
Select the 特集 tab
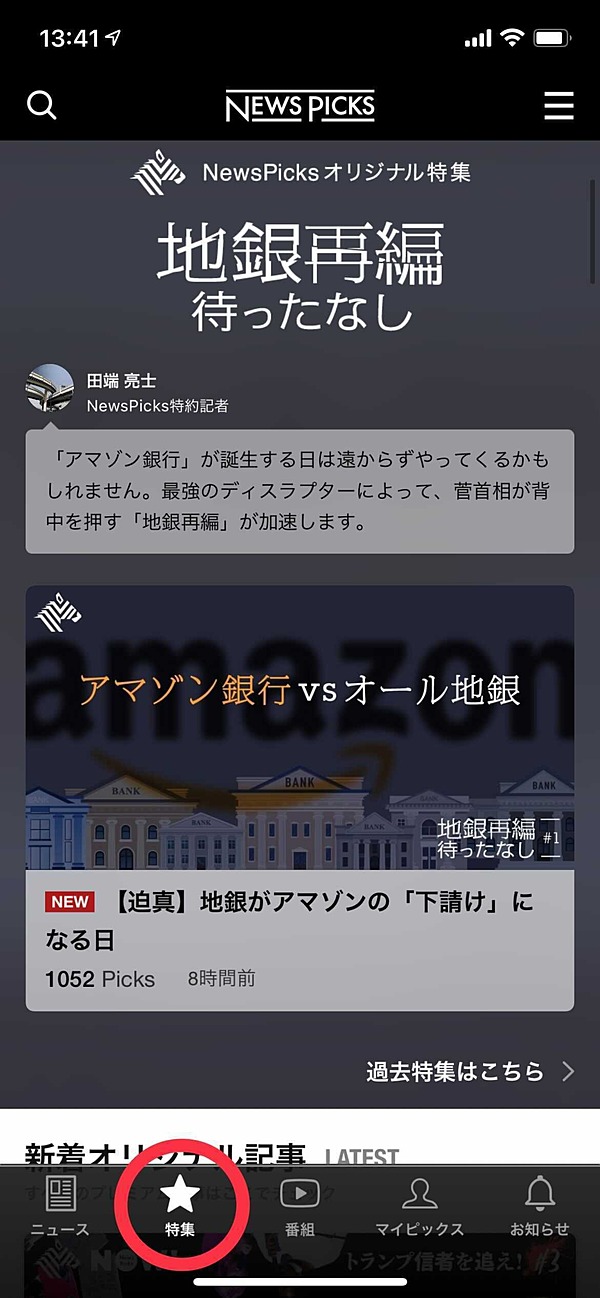pos(181,1206)
